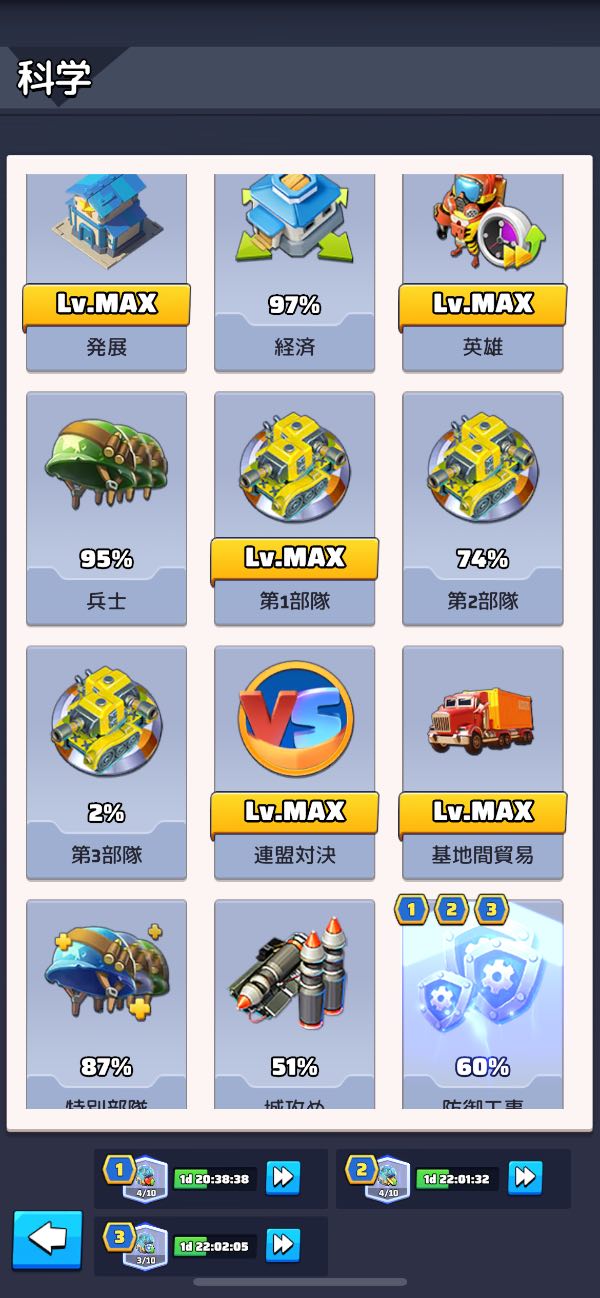600x1298 pixels.
Task: Select the 第3部隊 research card
Action: coord(106,762)
